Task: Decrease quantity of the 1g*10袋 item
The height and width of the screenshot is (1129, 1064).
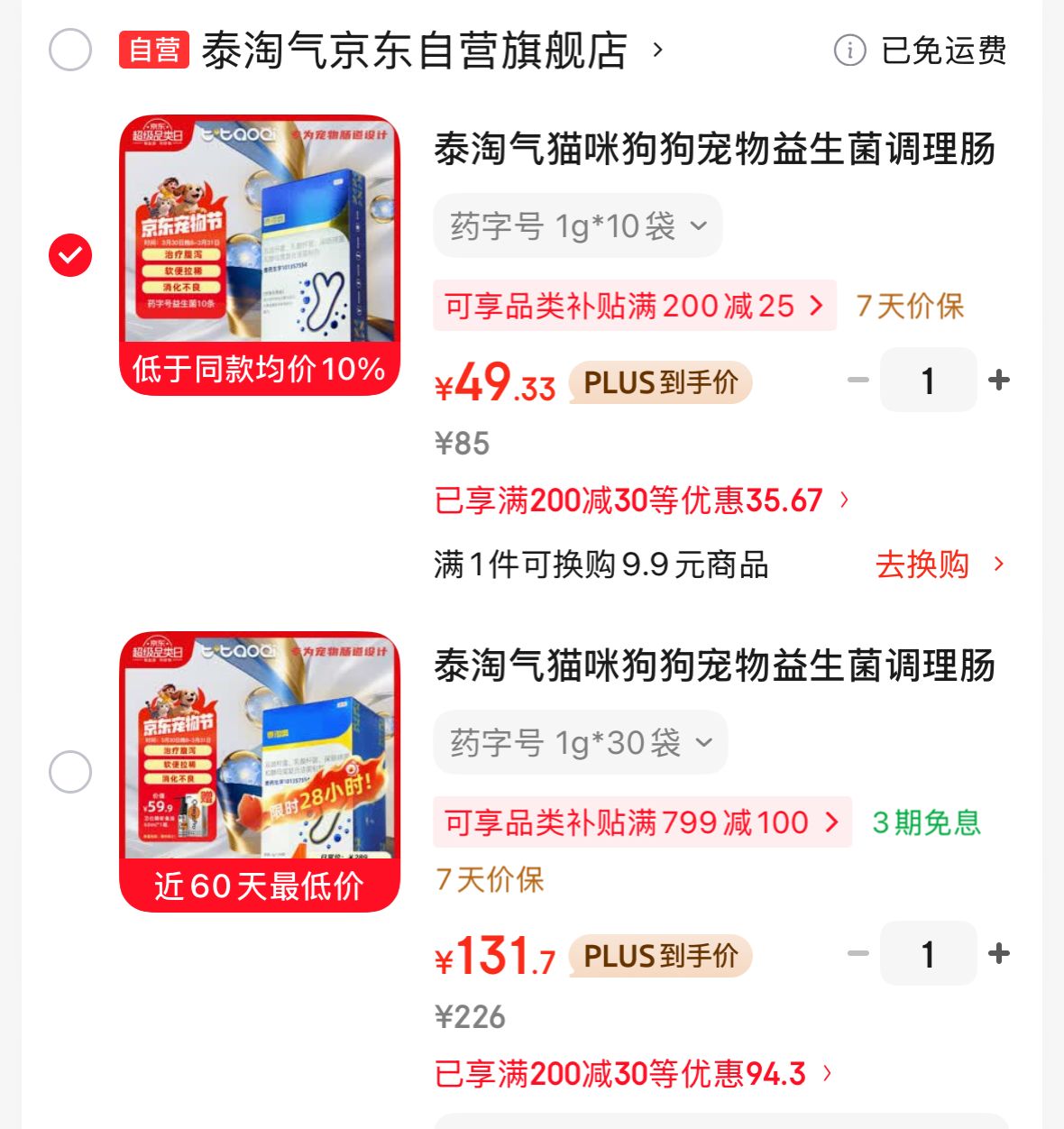Action: pos(858,381)
